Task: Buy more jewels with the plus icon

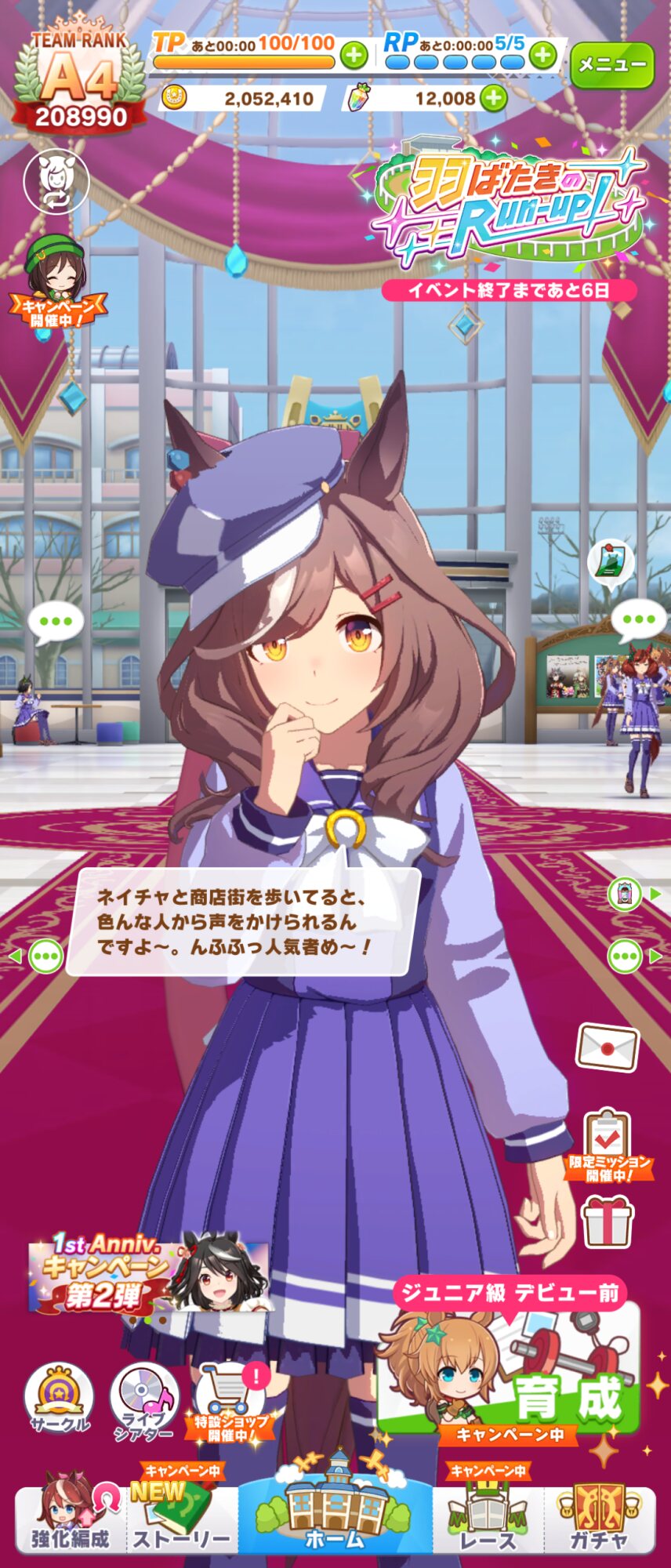Action: 493,98
